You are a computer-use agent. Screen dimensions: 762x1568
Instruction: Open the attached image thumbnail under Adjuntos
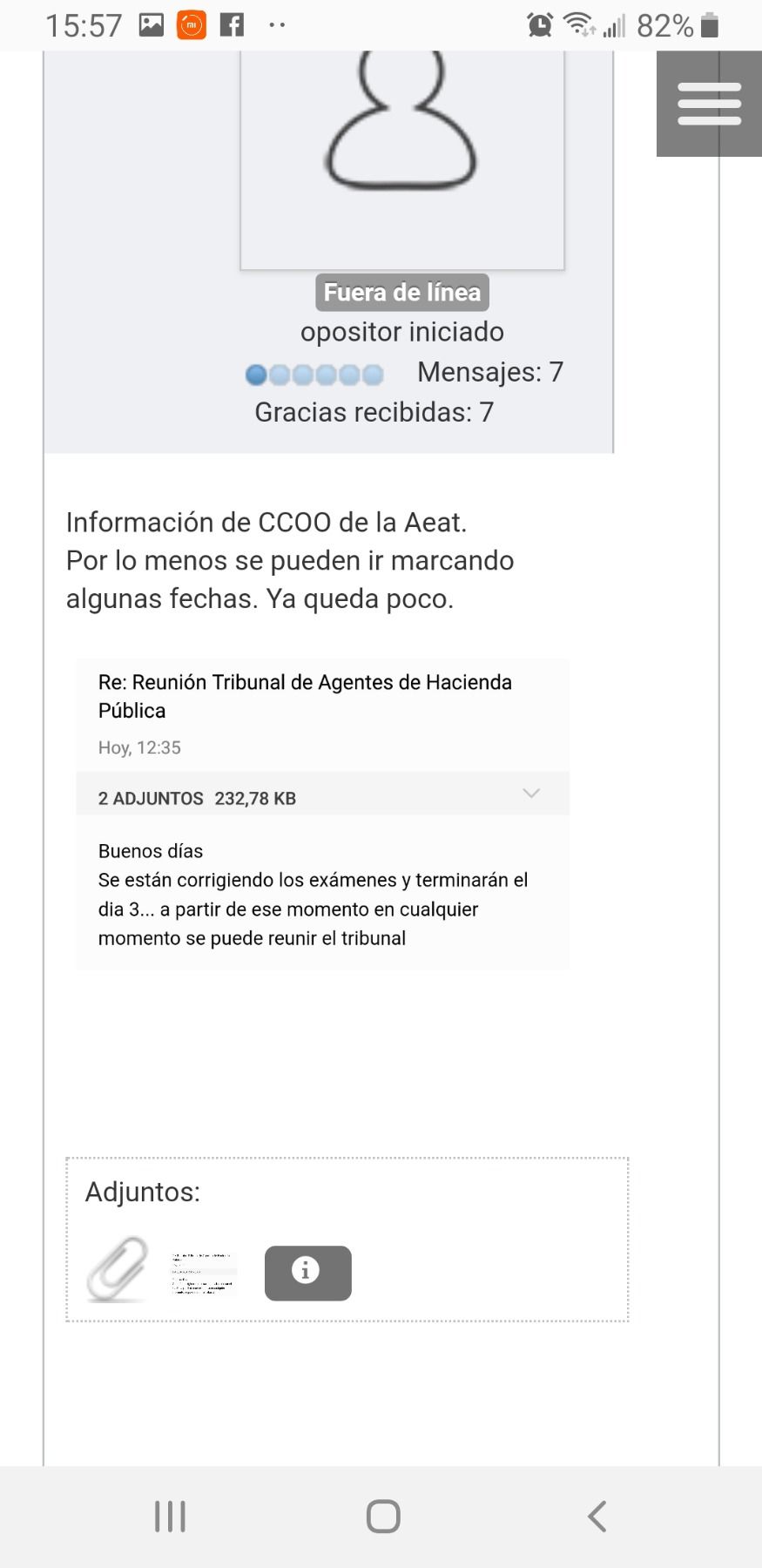pyautogui.click(x=204, y=1274)
